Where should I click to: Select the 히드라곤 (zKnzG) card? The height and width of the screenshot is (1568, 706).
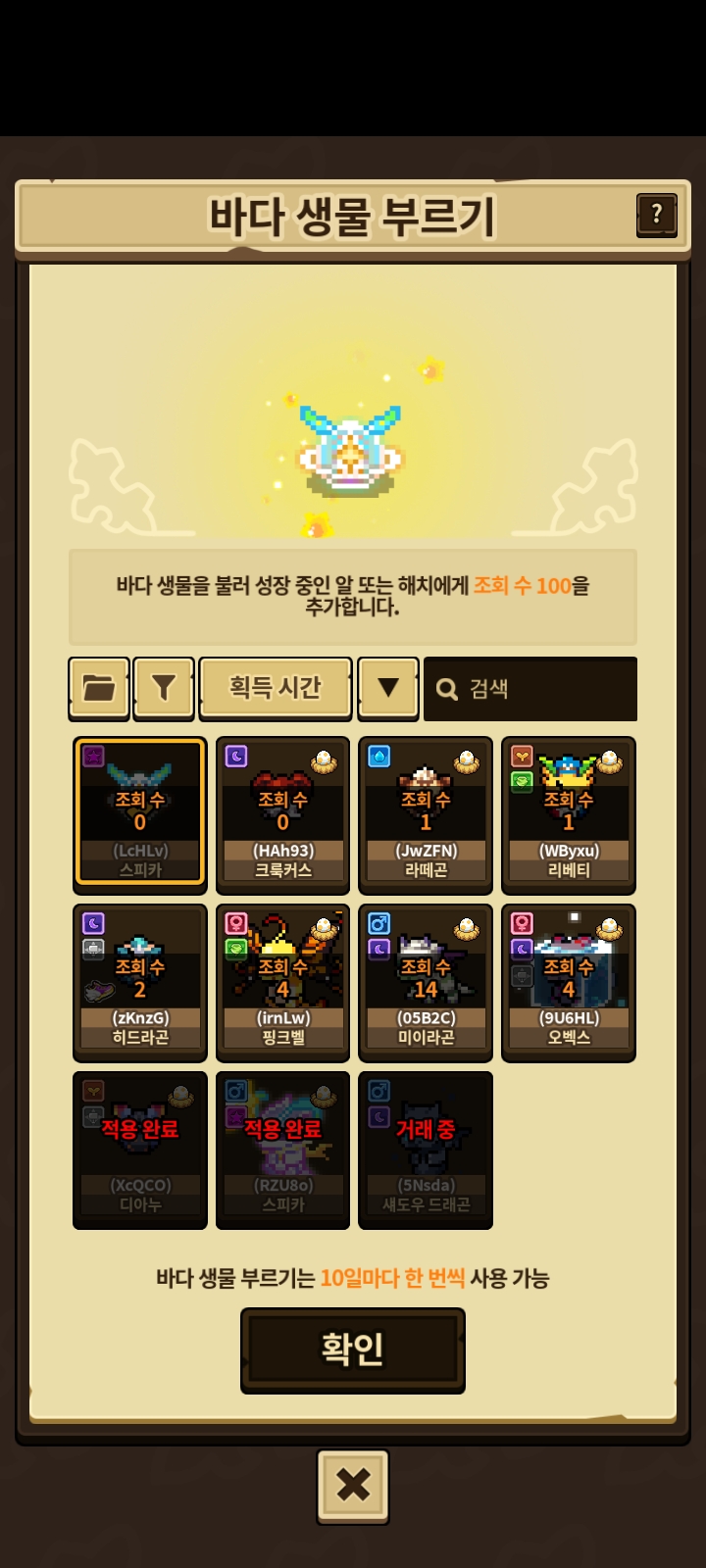(x=140, y=983)
